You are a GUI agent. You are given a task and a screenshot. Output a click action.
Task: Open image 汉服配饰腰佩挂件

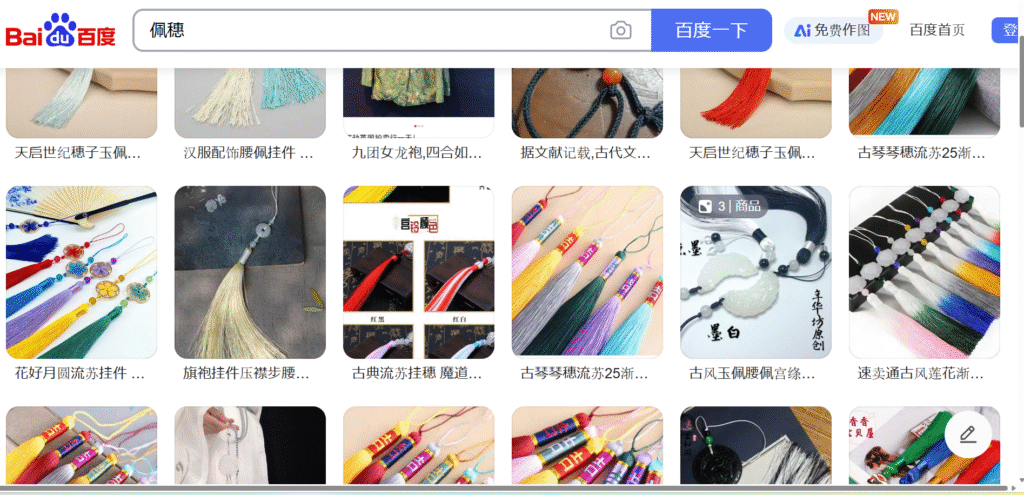(x=250, y=103)
